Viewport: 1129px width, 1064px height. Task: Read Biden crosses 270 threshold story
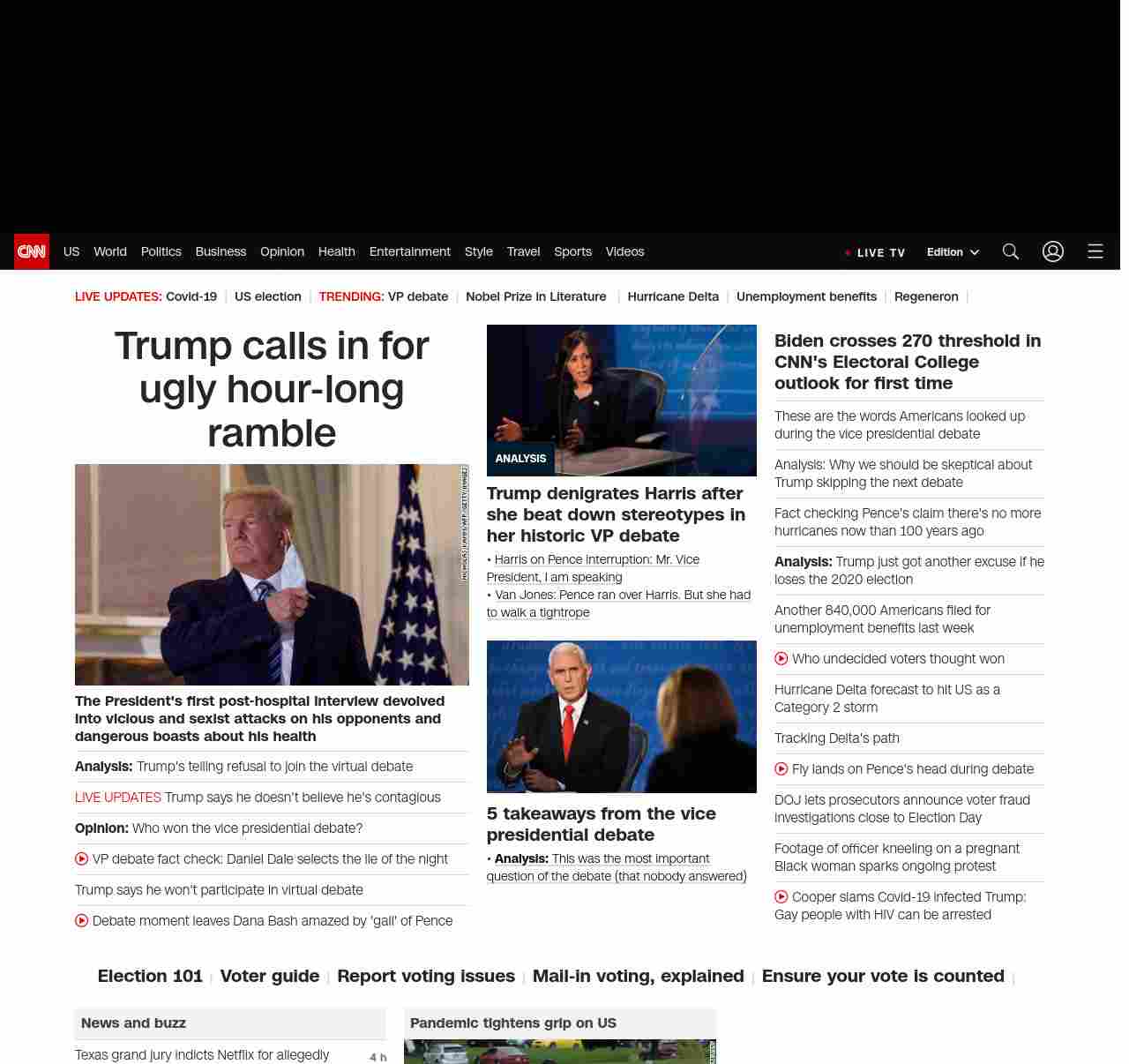(908, 362)
